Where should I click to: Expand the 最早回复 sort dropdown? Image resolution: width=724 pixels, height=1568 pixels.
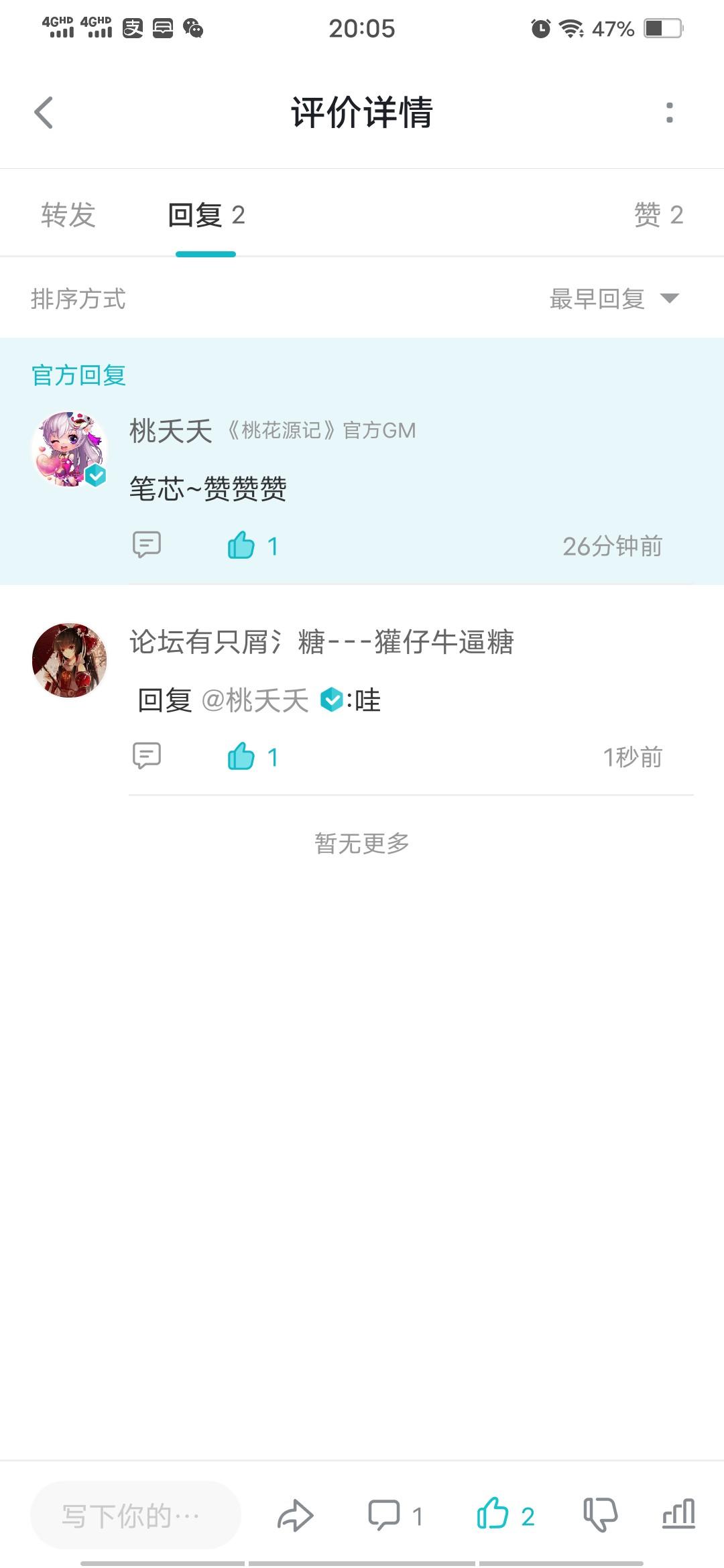click(614, 299)
